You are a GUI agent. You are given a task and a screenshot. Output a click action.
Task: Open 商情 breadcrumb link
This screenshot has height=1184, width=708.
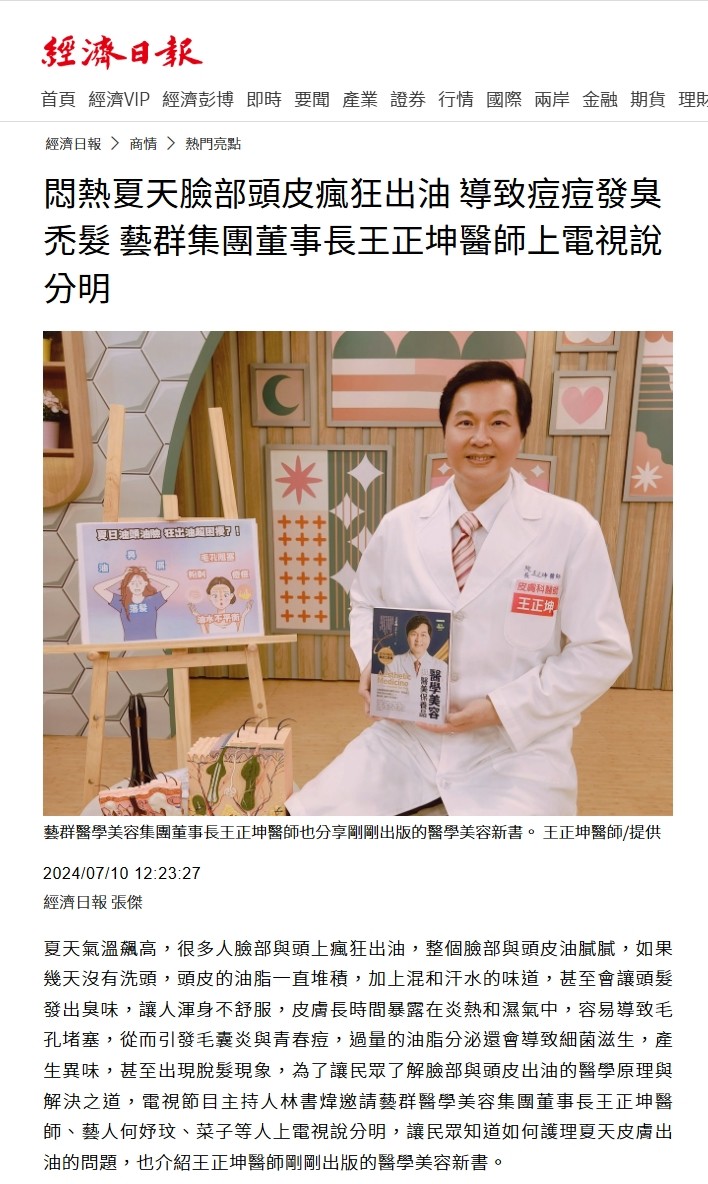[143, 144]
